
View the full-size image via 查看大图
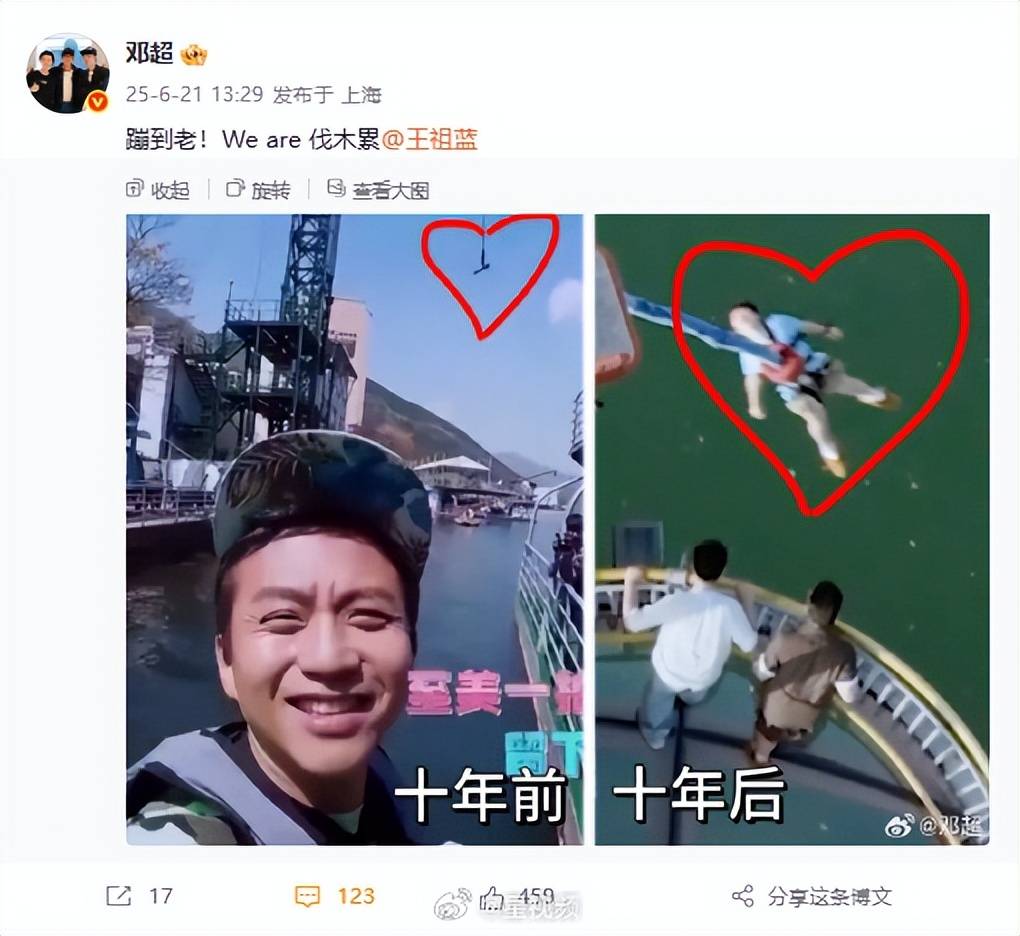pyautogui.click(x=378, y=189)
